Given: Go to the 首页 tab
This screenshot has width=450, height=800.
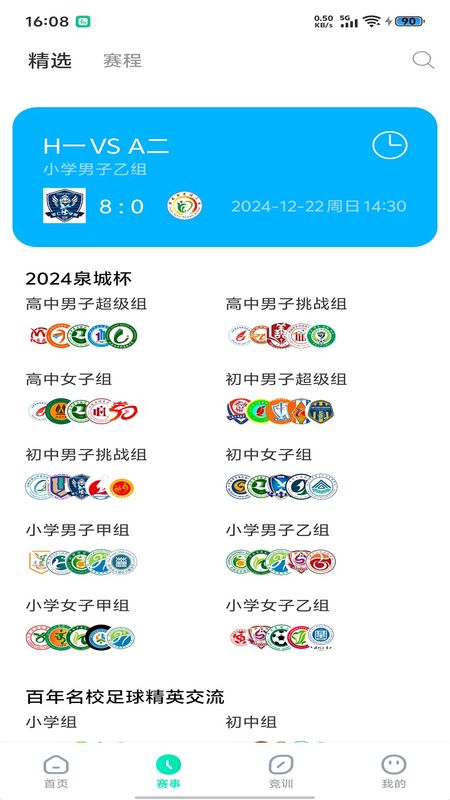Looking at the screenshot, I should 56,771.
